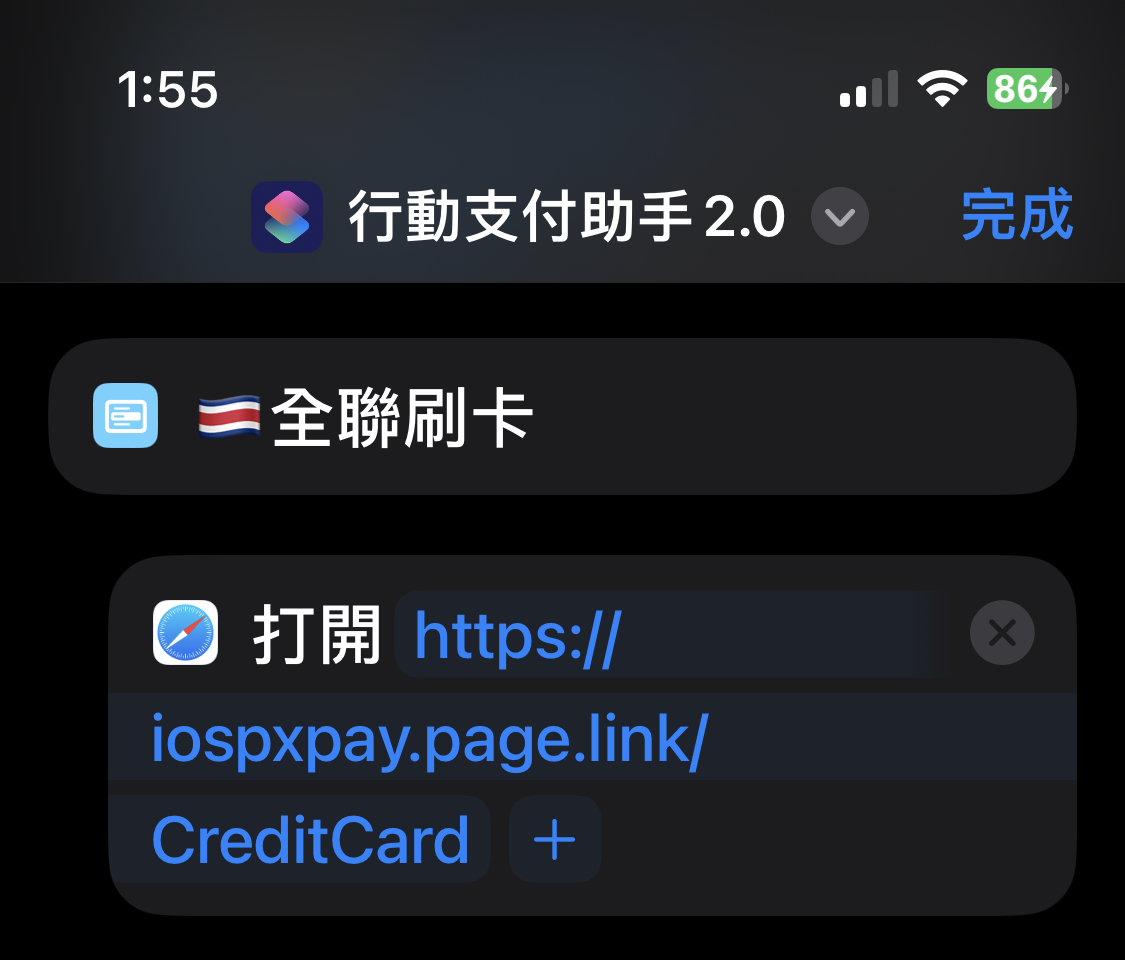Tap 完成 to finish editing
1125x960 pixels.
click(x=1016, y=215)
